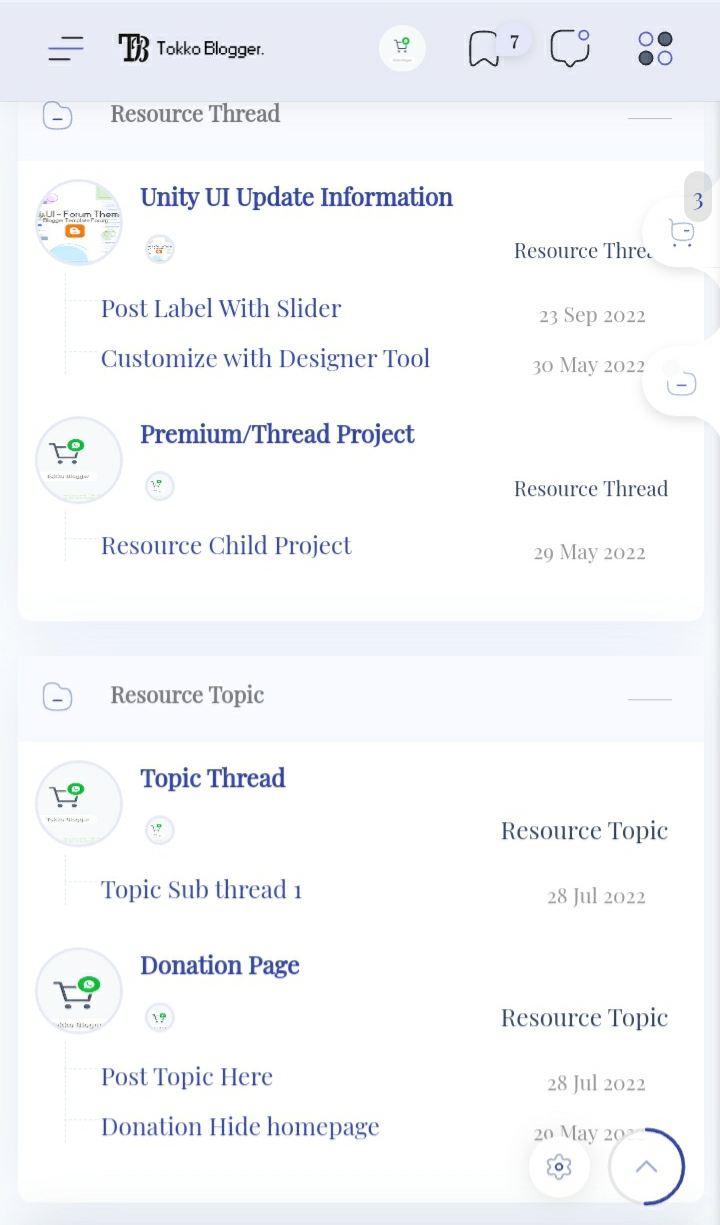Viewport: 720px width, 1225px height.
Task: Open Donation Hide homepage post
Action: pyautogui.click(x=240, y=1126)
